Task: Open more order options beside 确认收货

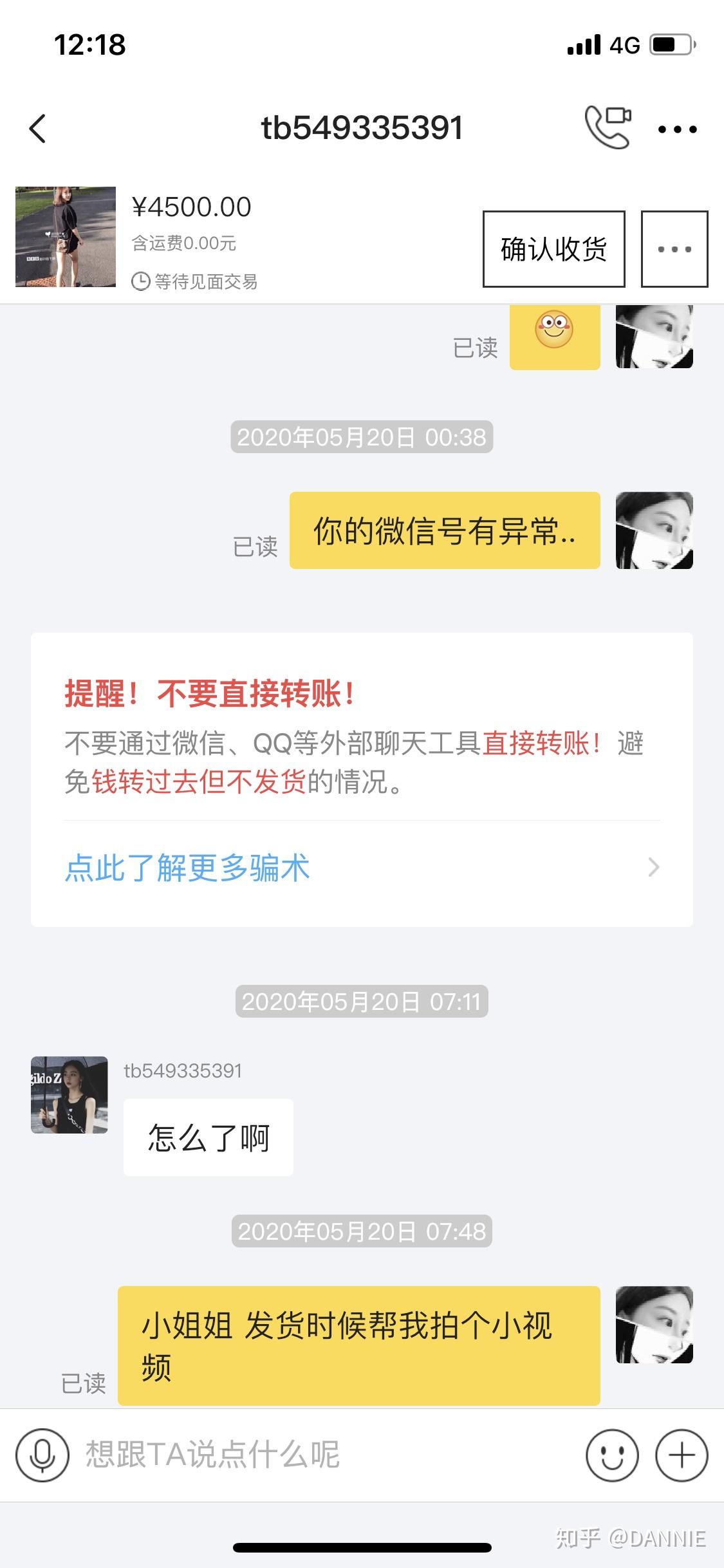Action: (674, 249)
